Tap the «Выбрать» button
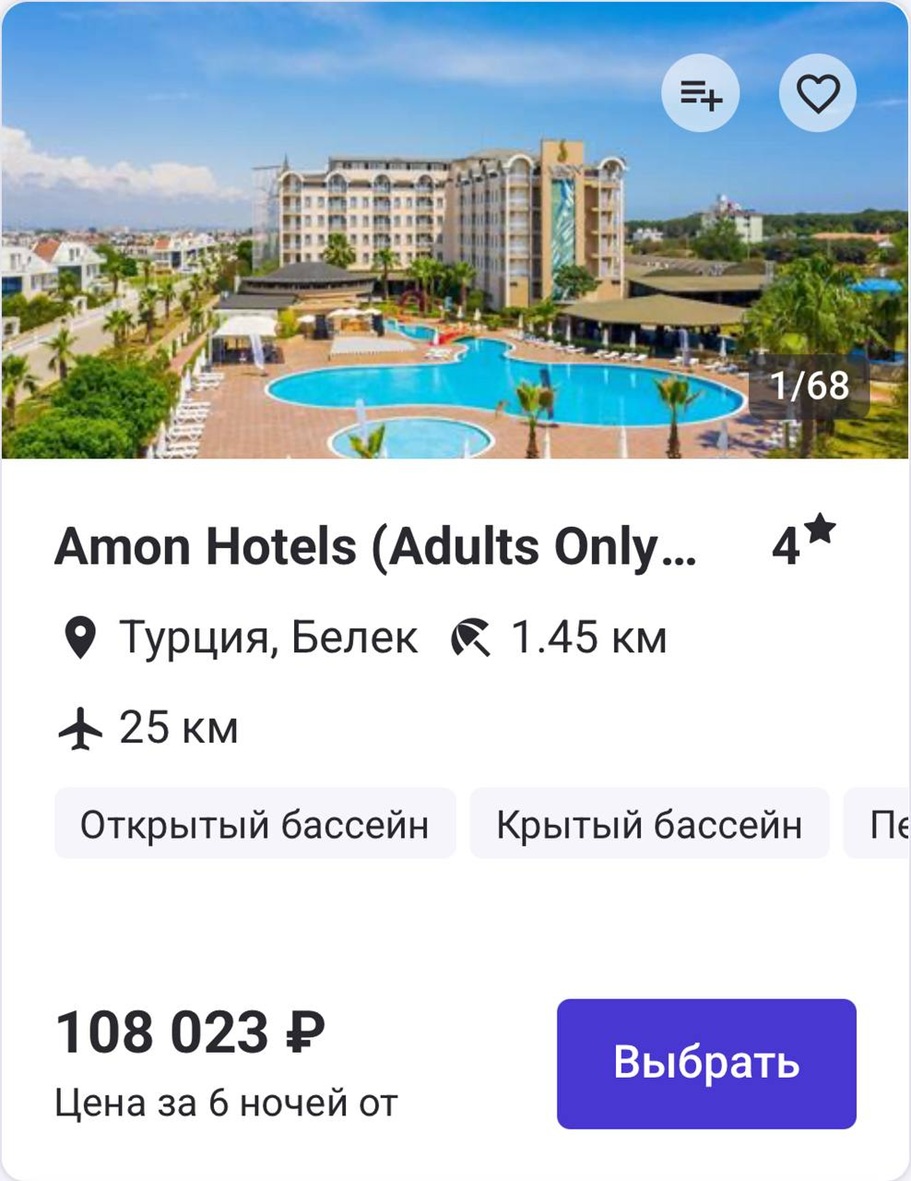911x1181 pixels. (x=706, y=1063)
